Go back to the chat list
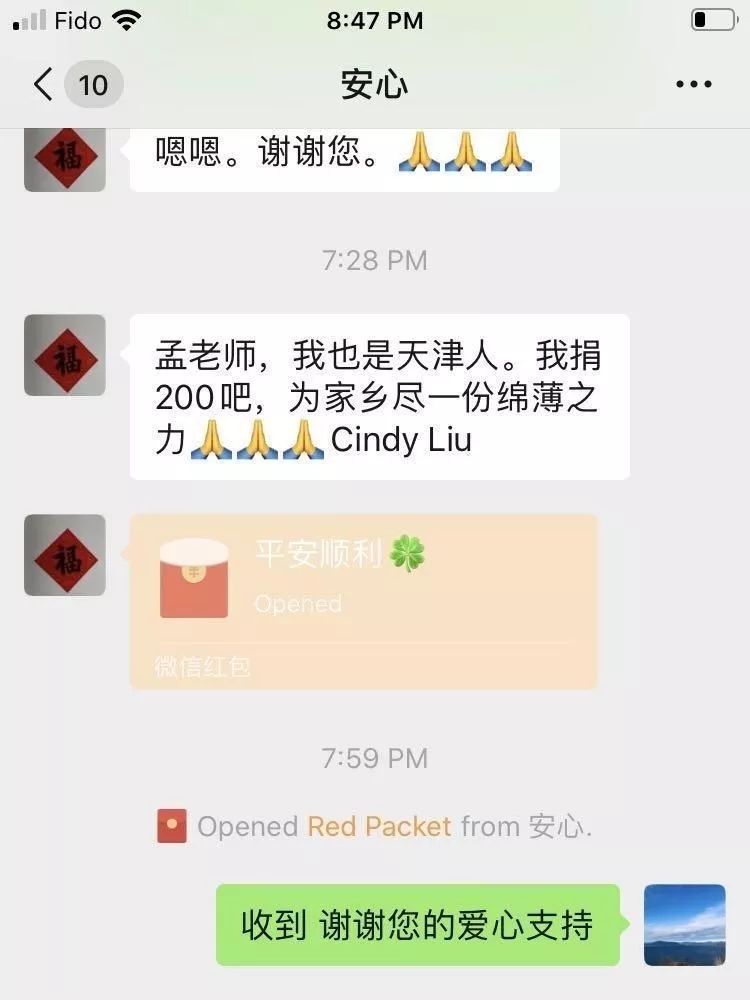Image resolution: width=750 pixels, height=1000 pixels. coord(43,84)
